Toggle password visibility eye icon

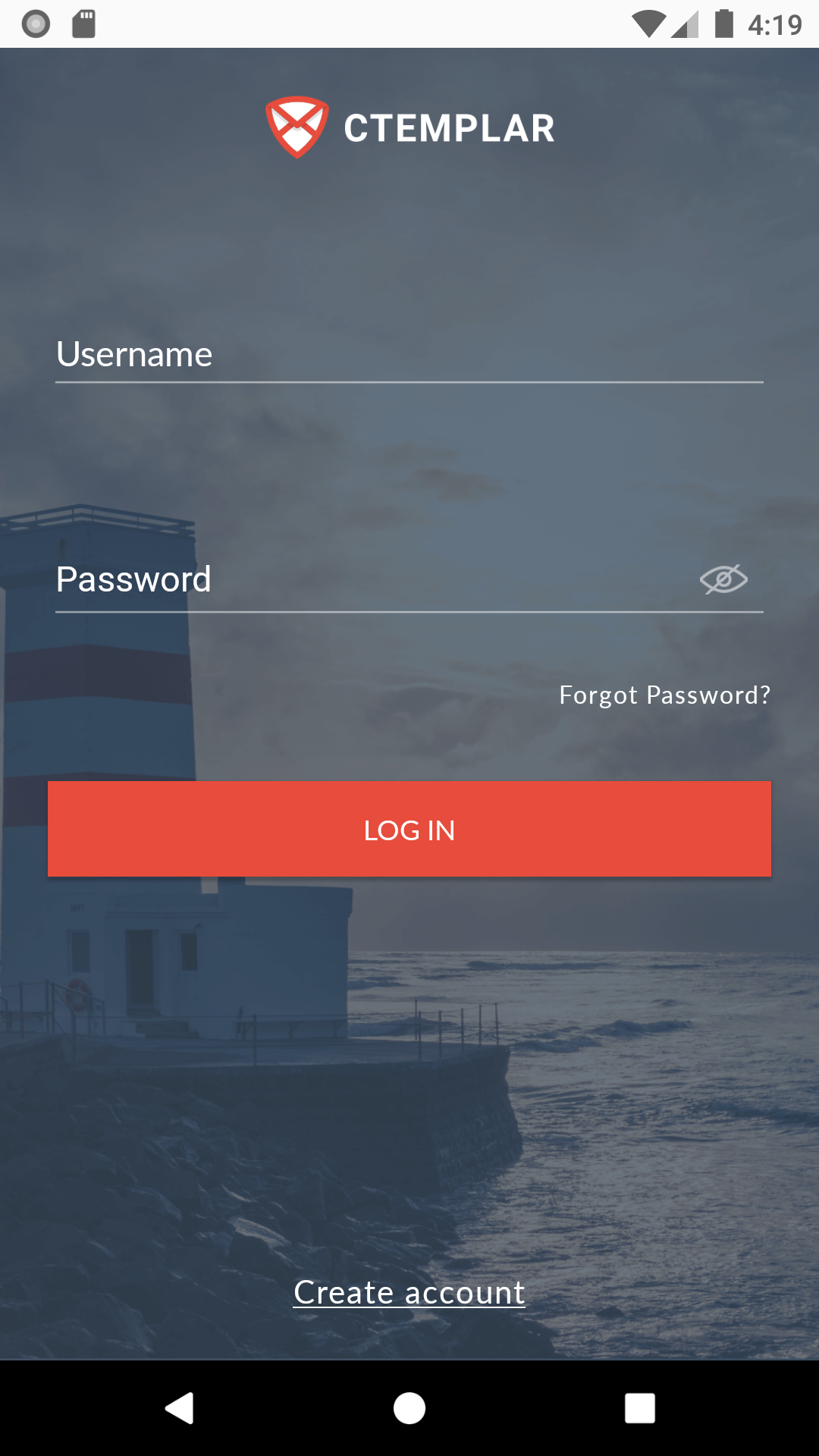pyautogui.click(x=723, y=580)
